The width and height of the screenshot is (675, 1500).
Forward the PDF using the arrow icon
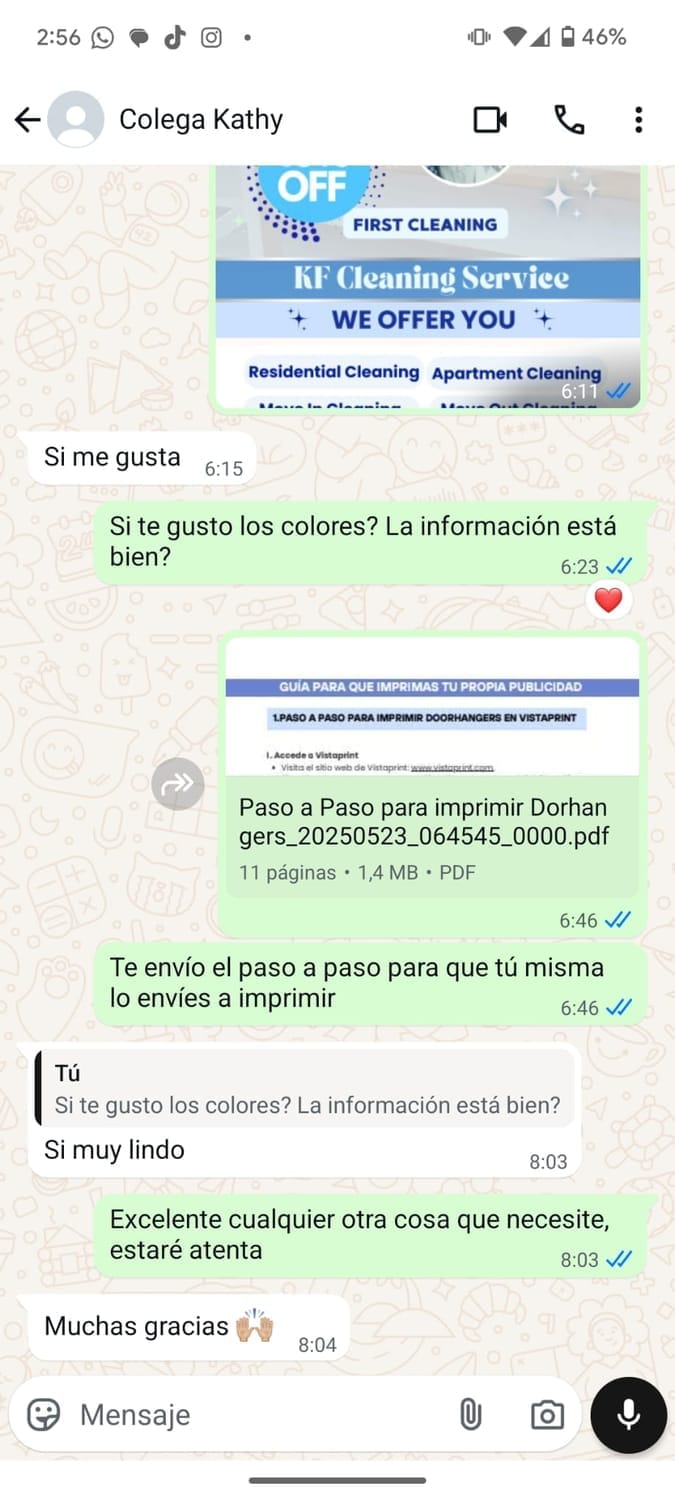click(178, 784)
